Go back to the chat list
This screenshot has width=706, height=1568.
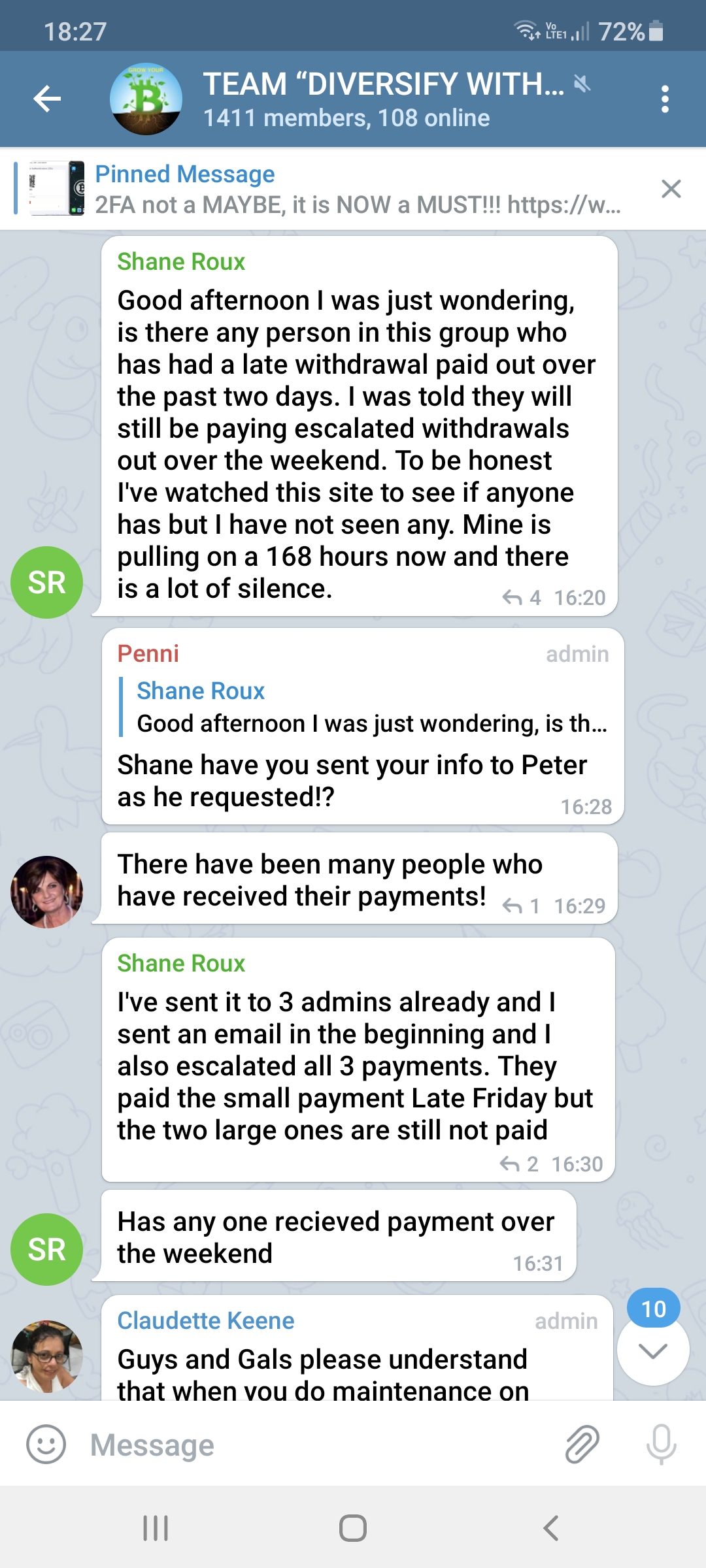tap(47, 99)
